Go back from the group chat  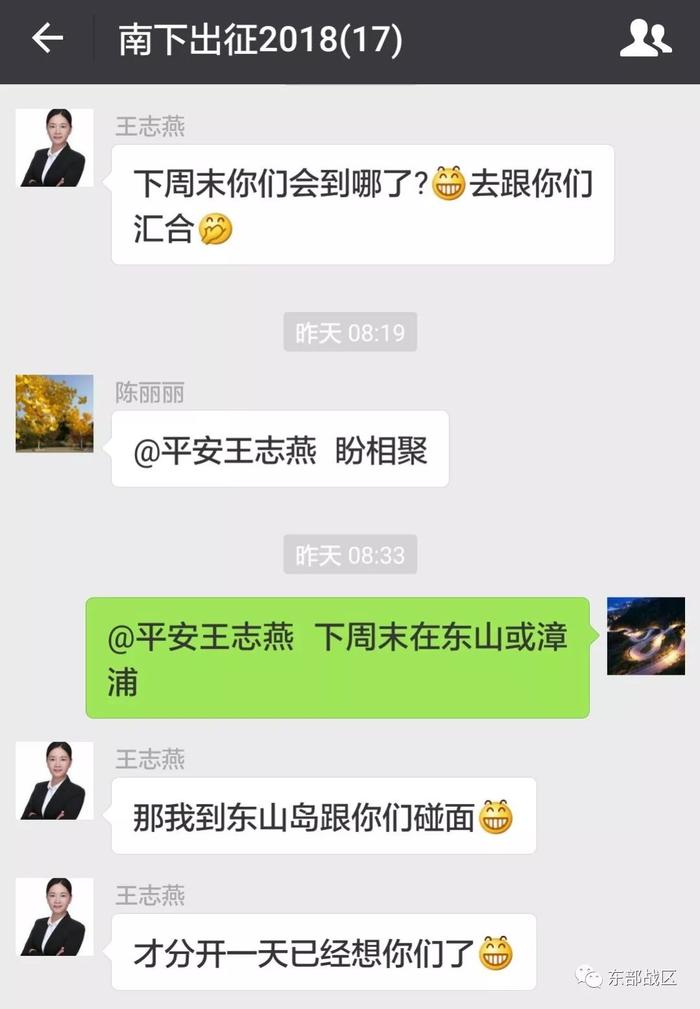click(x=47, y=40)
